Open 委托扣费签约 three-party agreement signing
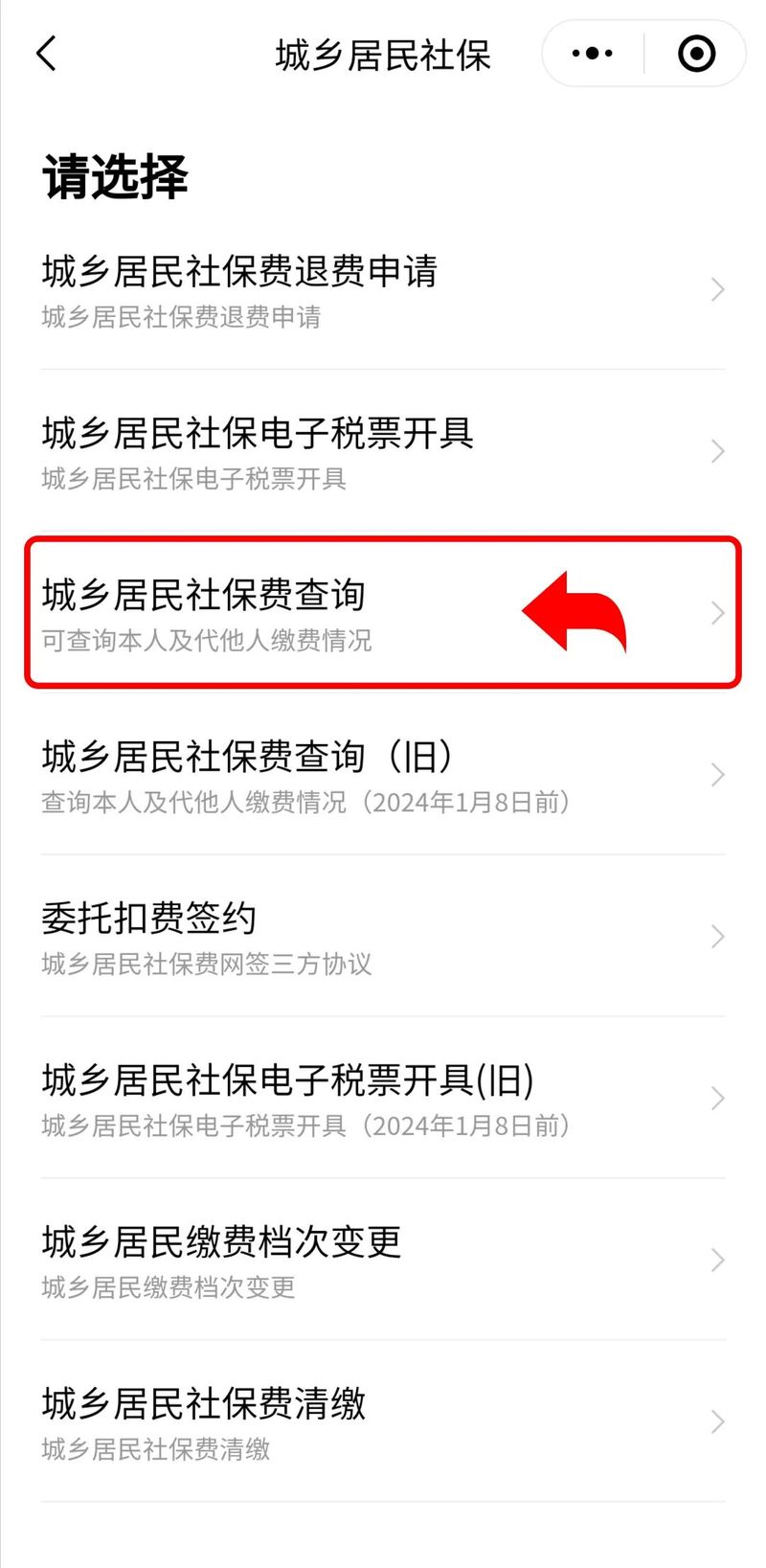Viewport: 766px width, 1568px height. click(x=146, y=918)
